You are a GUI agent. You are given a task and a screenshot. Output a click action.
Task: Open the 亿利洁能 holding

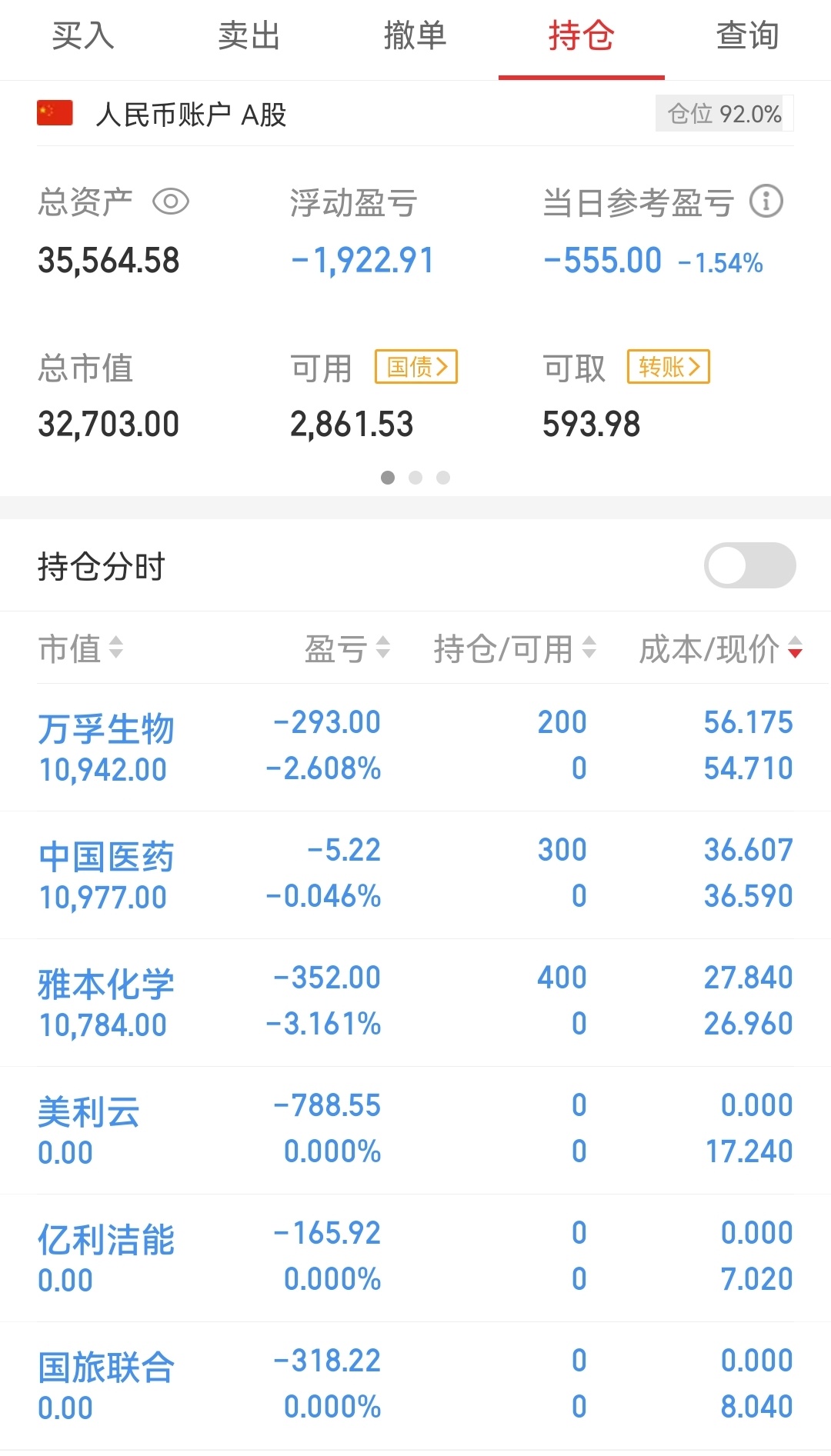pyautogui.click(x=415, y=1258)
